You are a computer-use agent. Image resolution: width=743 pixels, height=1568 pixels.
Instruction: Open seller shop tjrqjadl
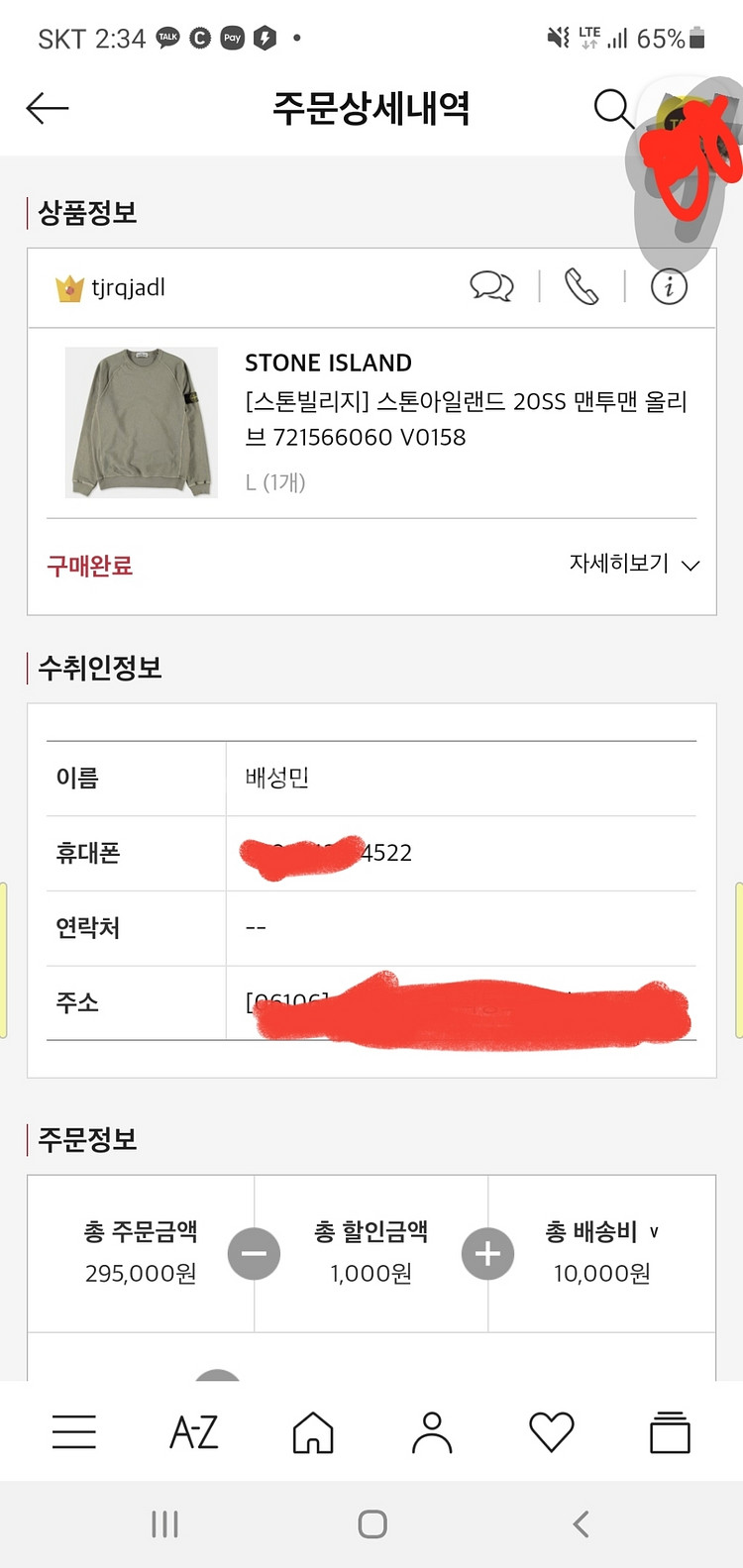point(127,288)
